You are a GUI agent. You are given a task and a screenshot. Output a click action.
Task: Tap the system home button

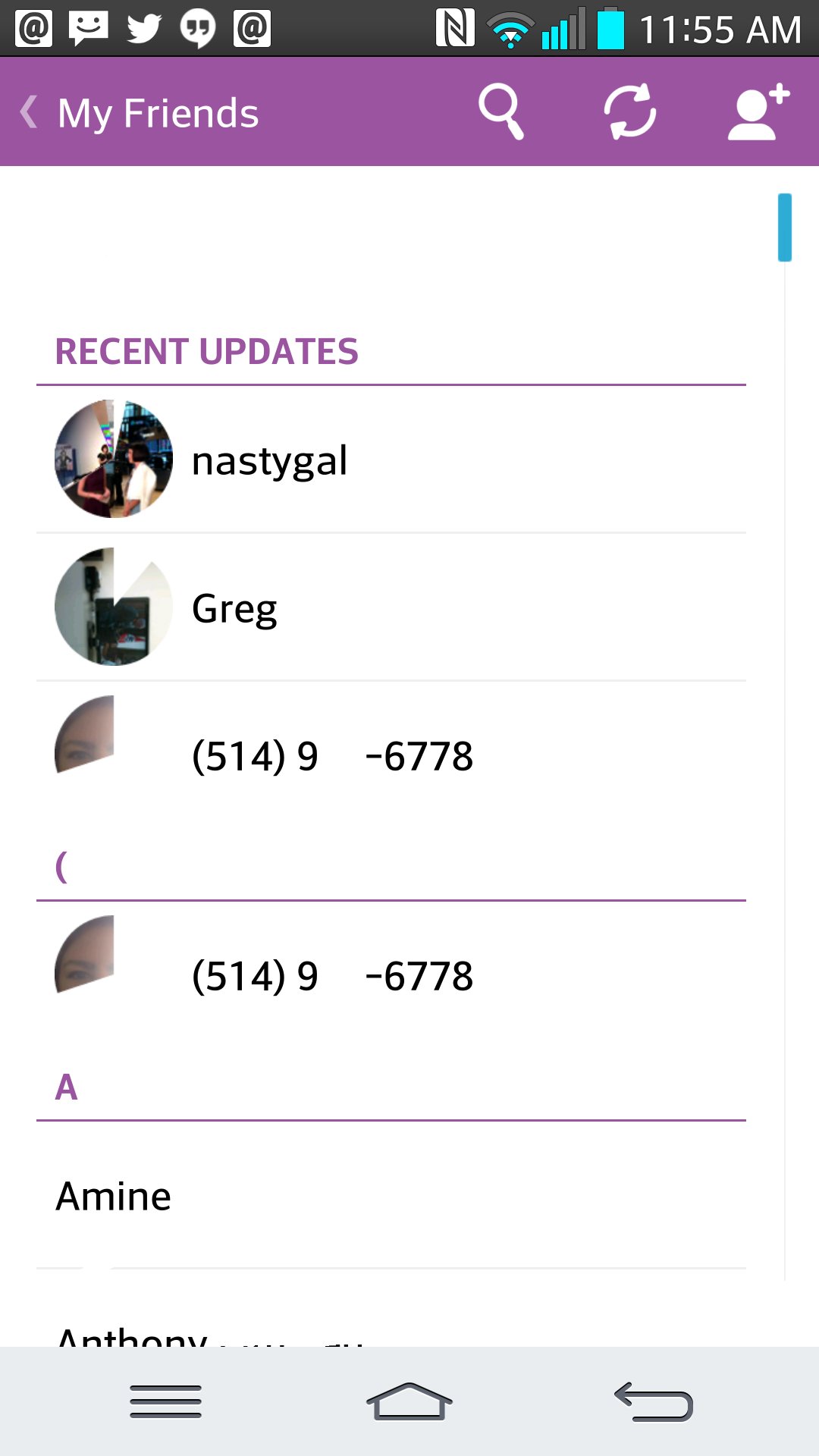[409, 1401]
